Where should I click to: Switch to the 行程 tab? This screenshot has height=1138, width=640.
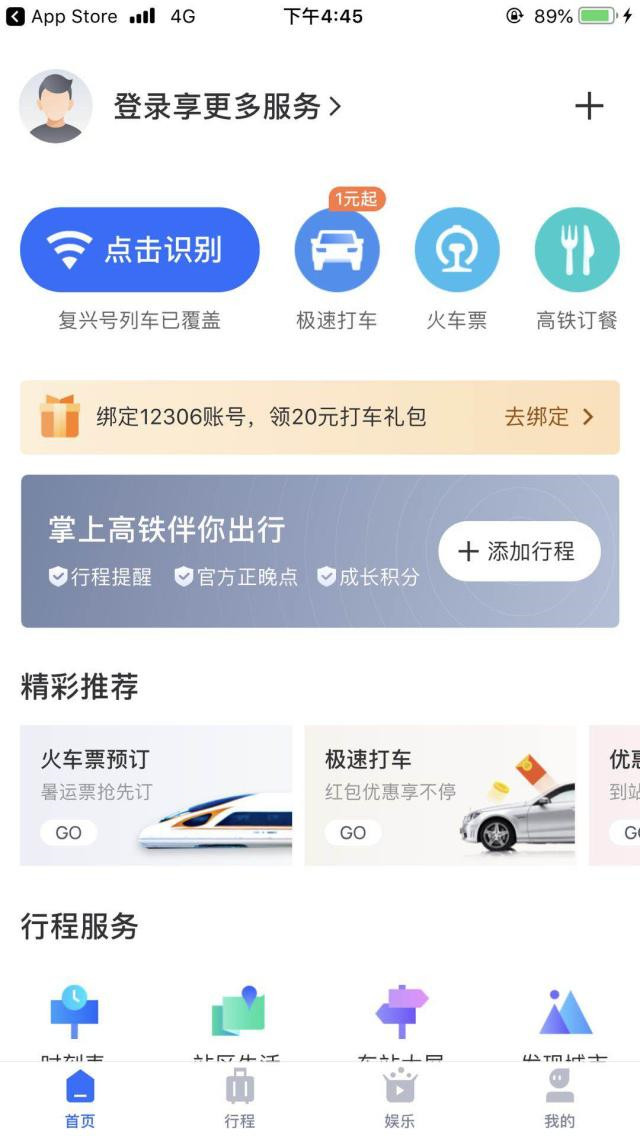[x=240, y=1097]
